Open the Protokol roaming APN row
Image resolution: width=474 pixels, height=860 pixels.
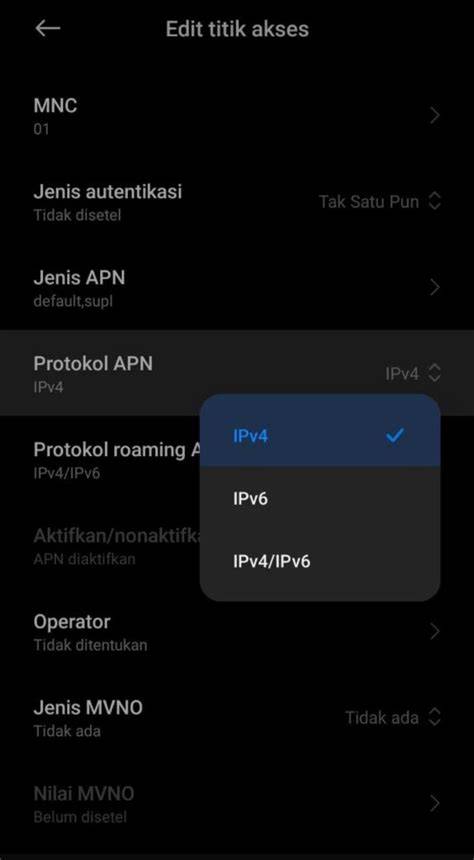point(100,459)
